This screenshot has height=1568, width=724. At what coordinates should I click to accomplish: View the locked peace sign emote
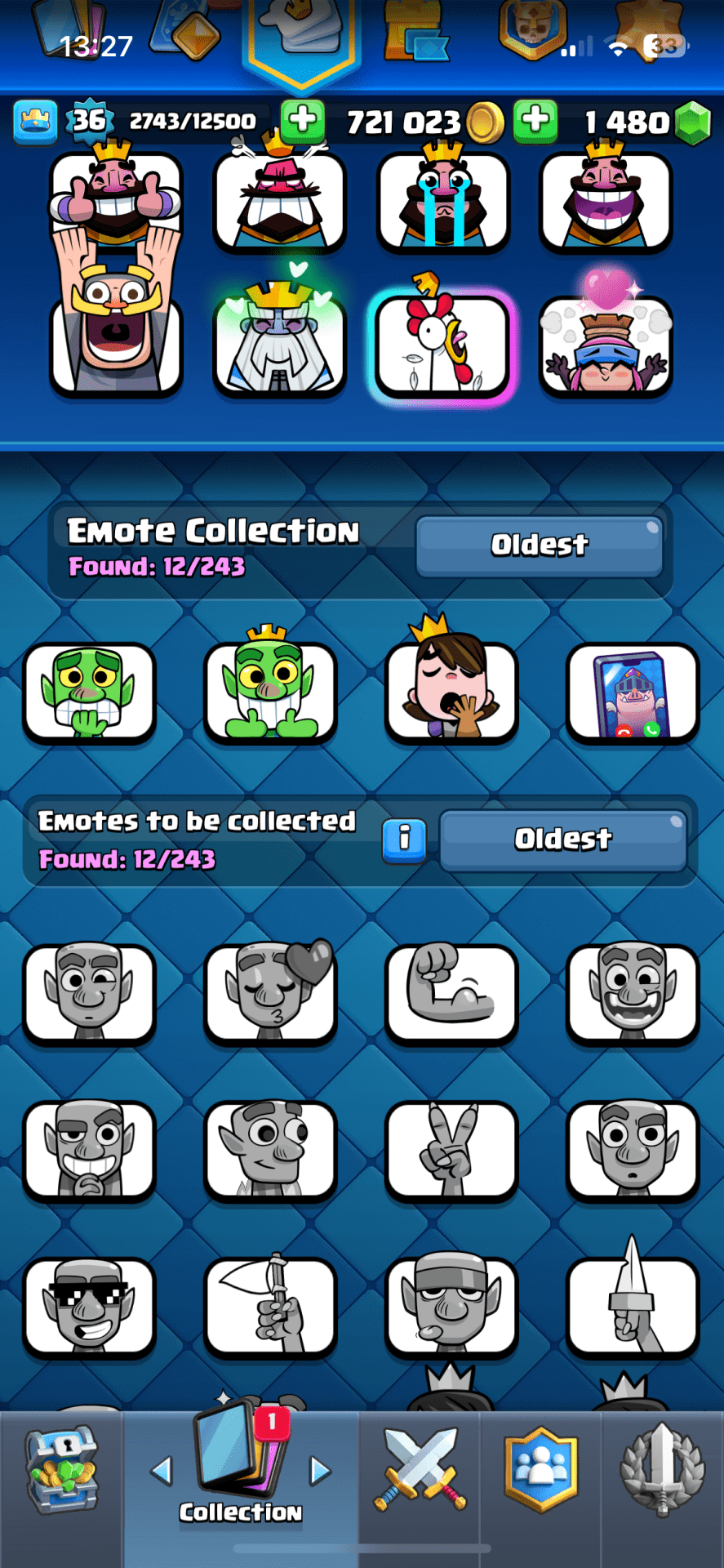pyautogui.click(x=451, y=1150)
